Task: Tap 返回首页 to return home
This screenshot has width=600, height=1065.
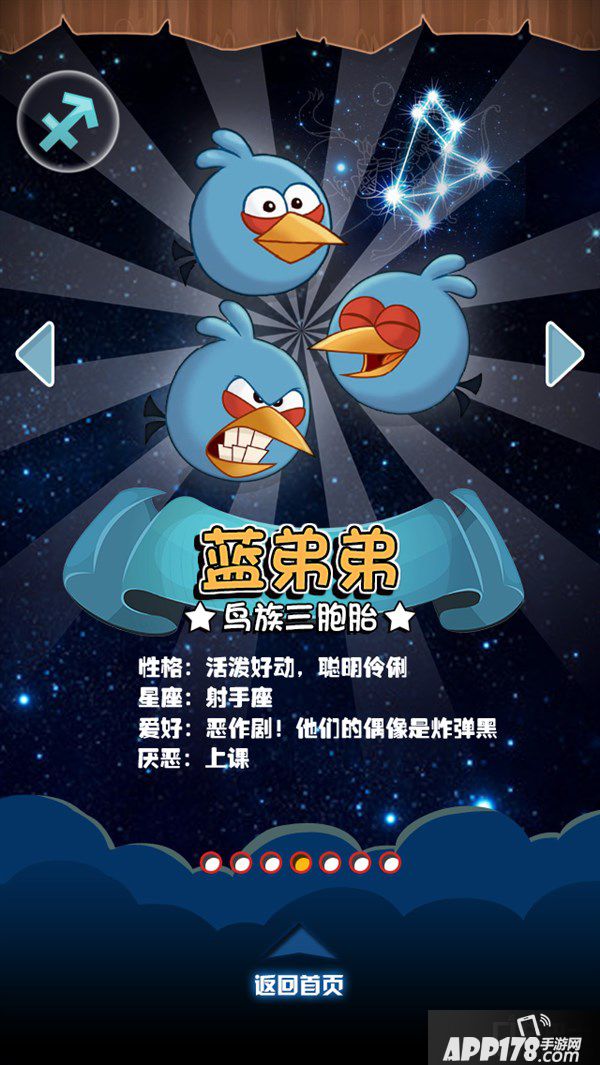Action: tap(299, 985)
